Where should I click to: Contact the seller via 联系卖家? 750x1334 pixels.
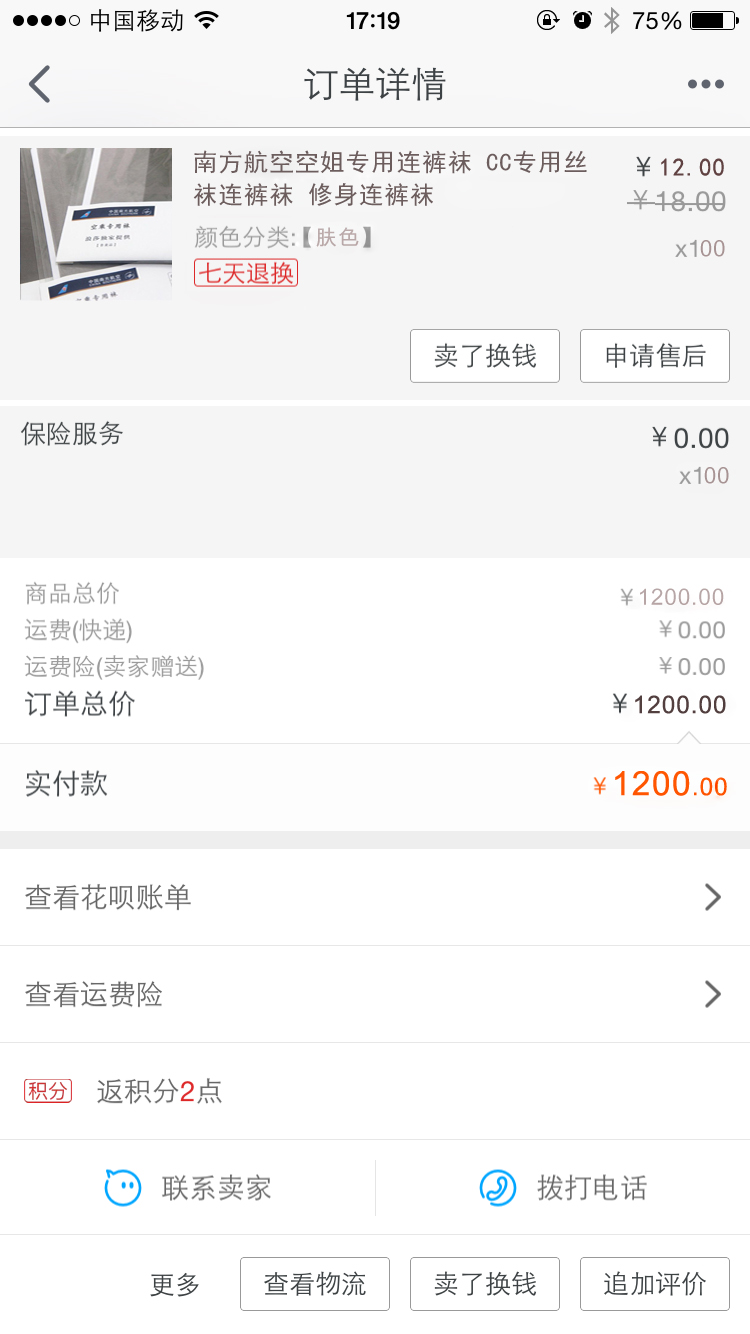click(x=190, y=1188)
